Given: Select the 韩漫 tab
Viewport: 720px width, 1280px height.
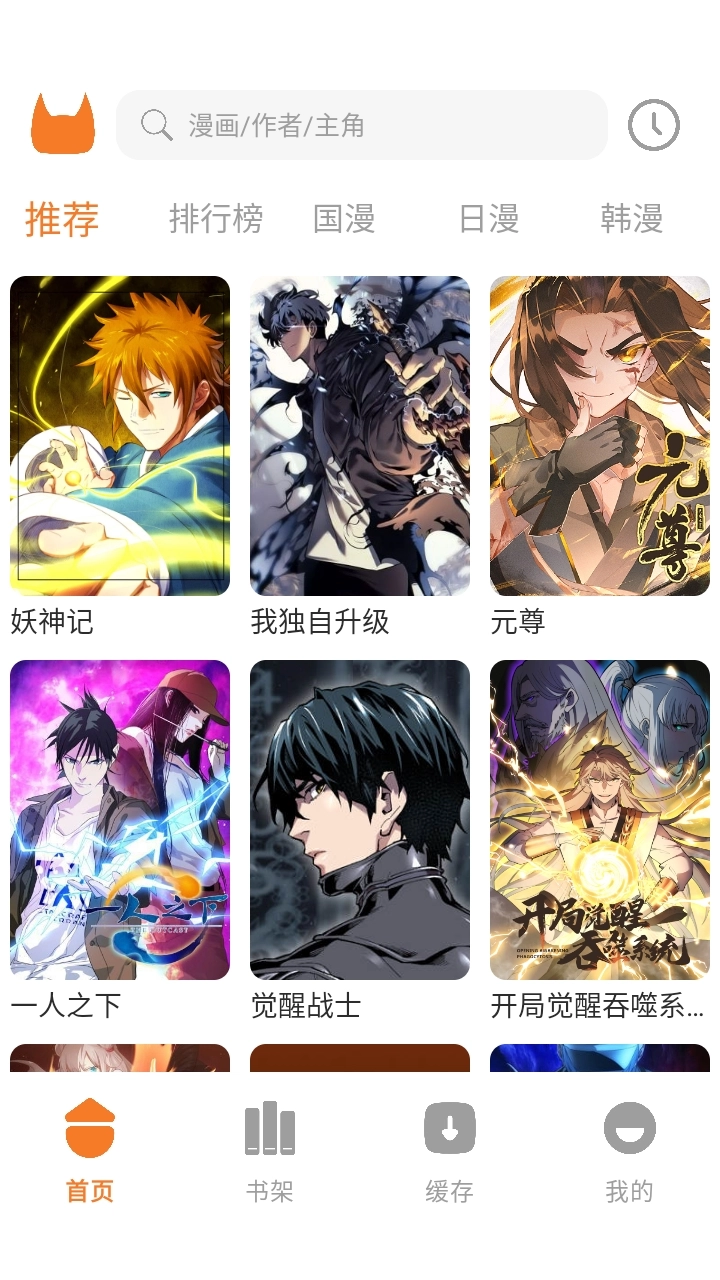Looking at the screenshot, I should point(631,218).
